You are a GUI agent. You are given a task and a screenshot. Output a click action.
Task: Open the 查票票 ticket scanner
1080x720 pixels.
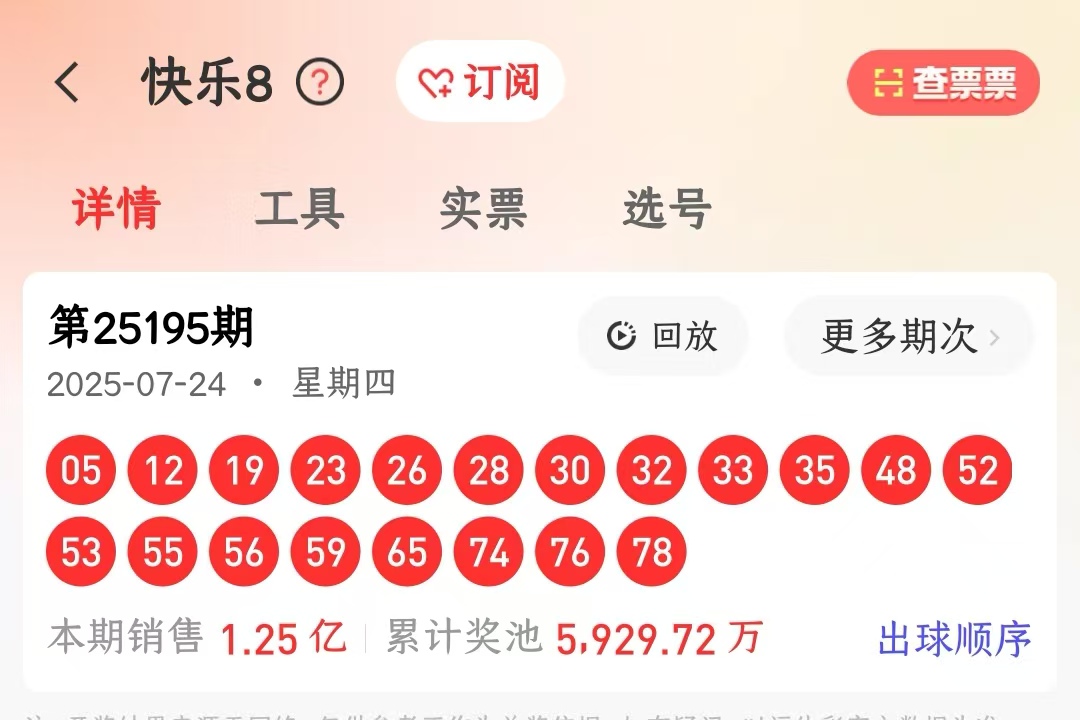[x=943, y=83]
